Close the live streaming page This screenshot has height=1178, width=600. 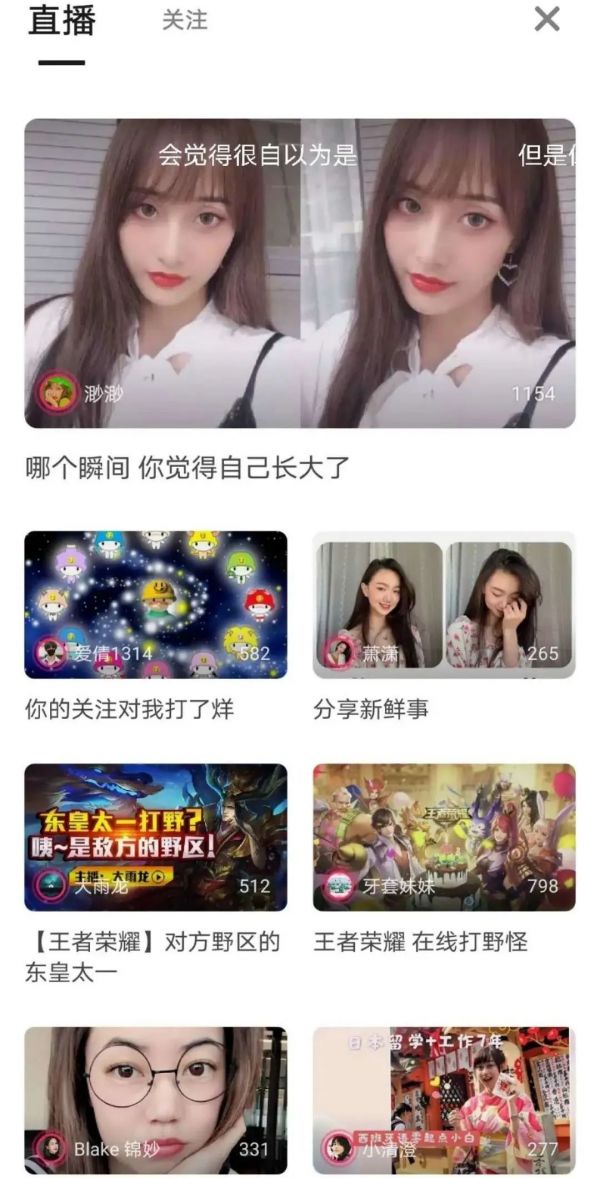(x=546, y=19)
